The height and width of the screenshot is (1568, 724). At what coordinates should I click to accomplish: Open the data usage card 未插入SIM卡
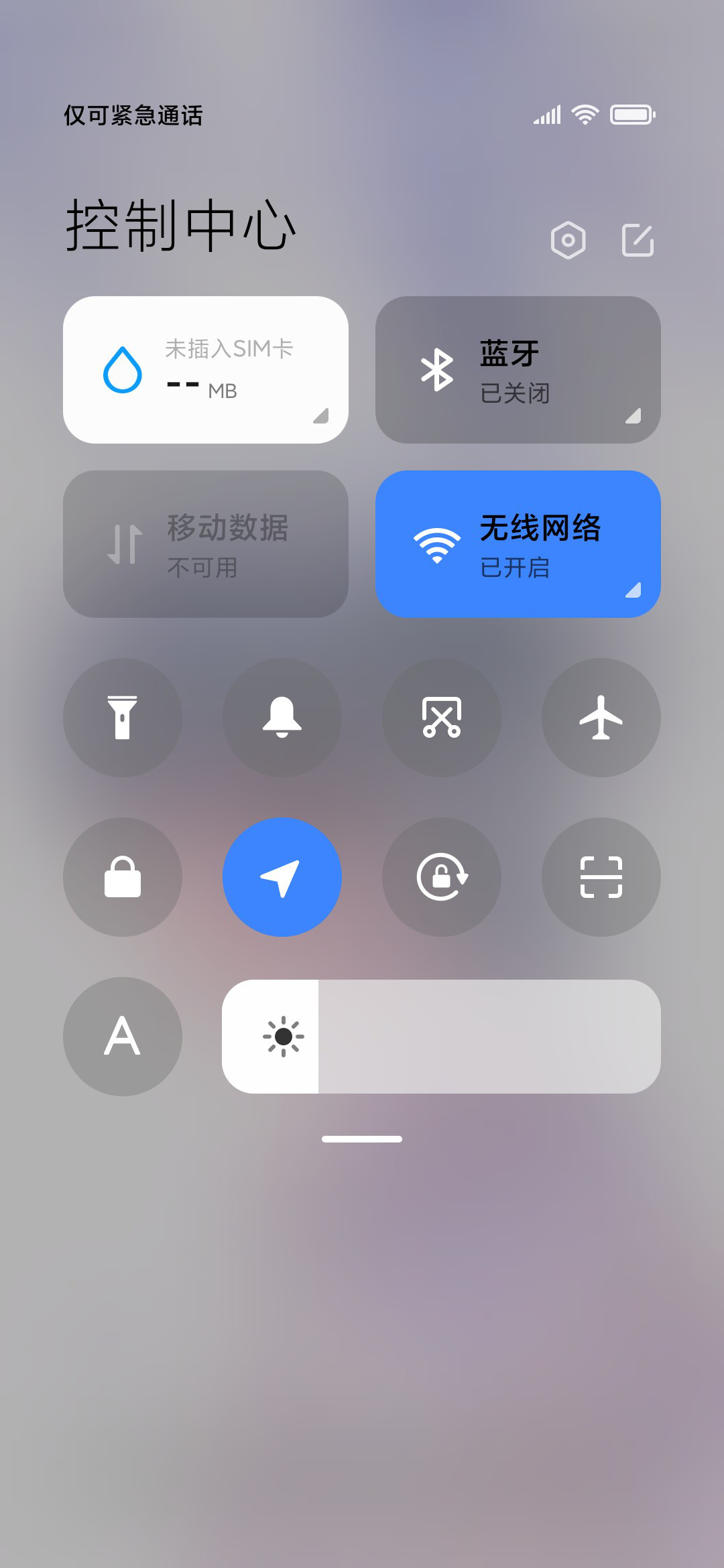point(206,370)
